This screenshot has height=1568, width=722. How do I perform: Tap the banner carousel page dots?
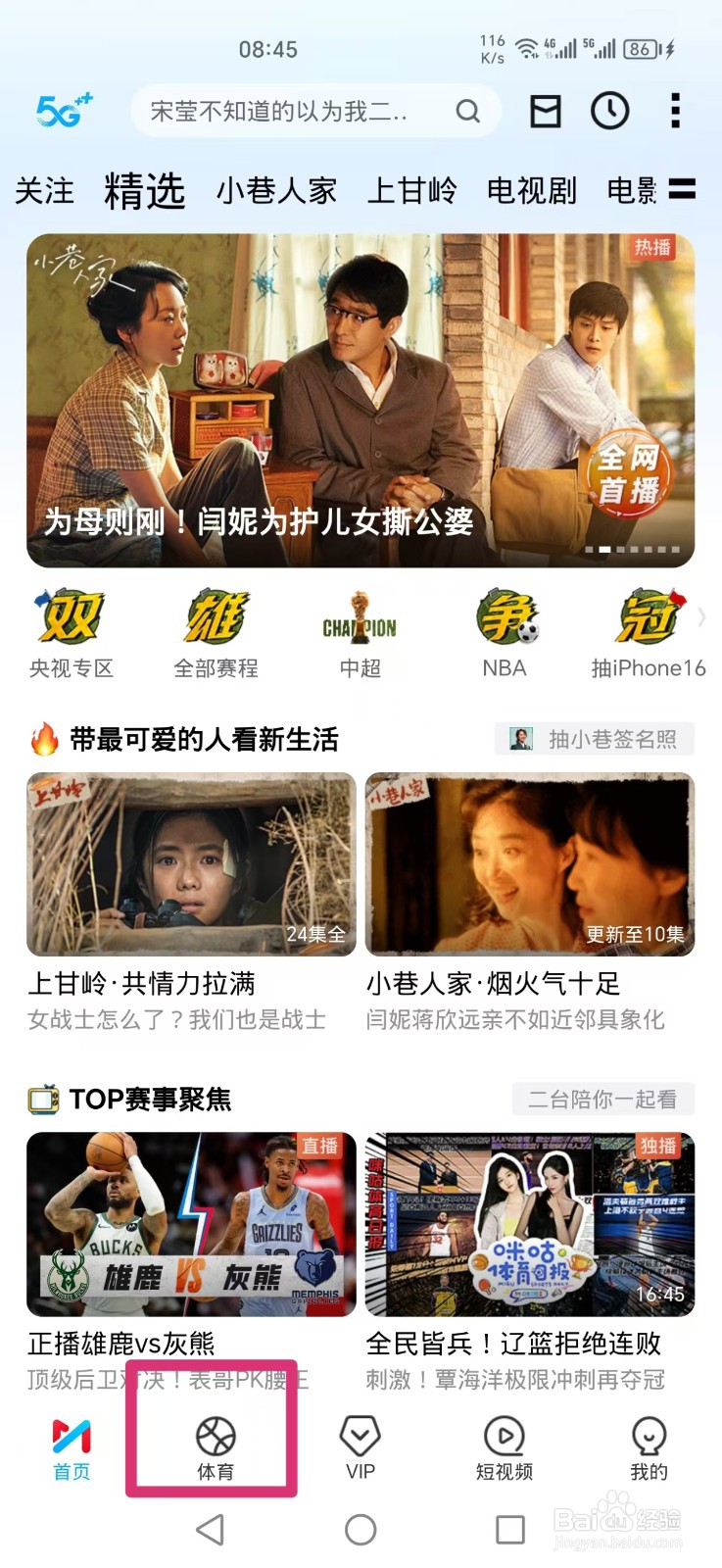coord(632,551)
